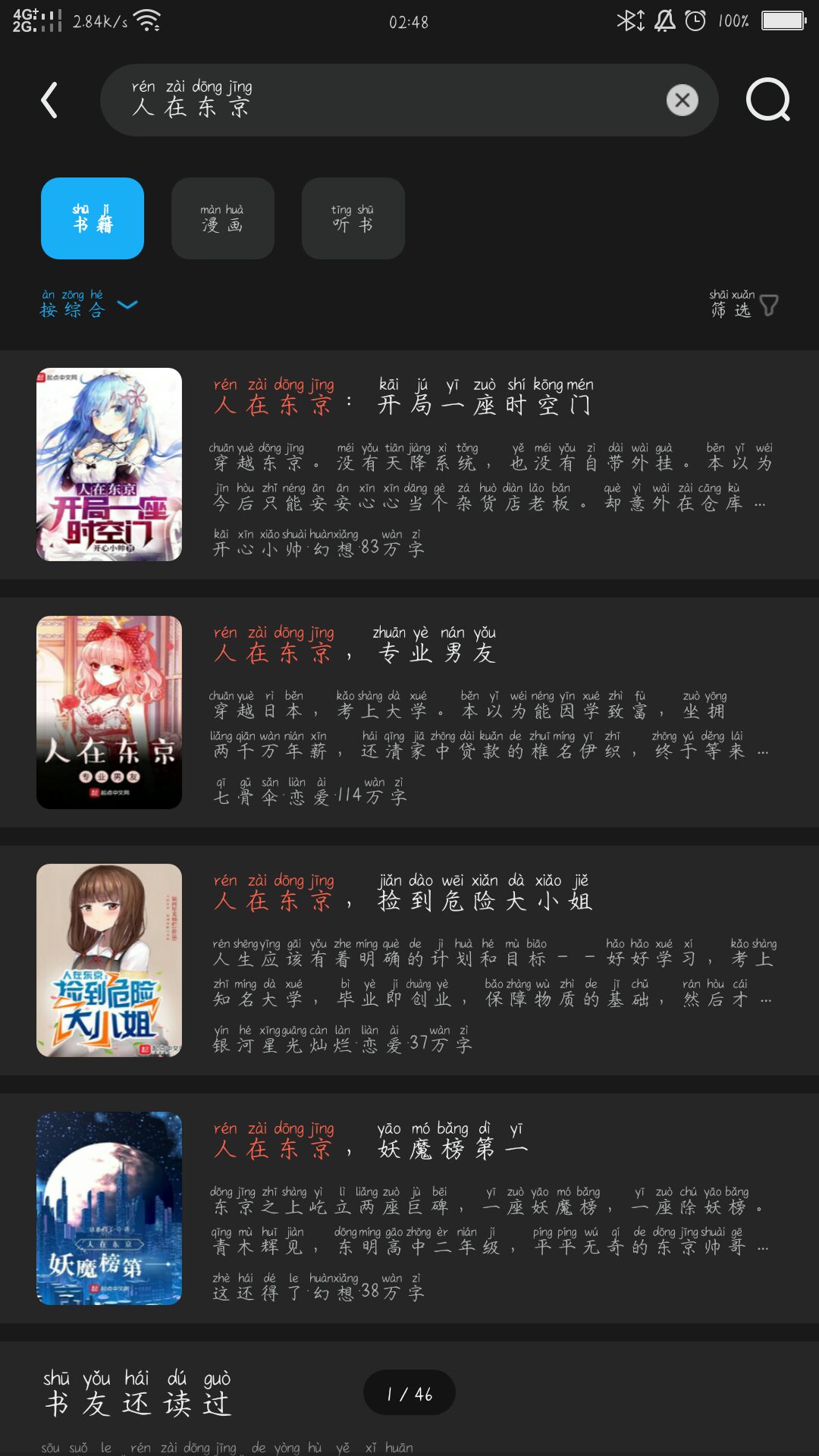Switch to the 漫画 tab

[223, 218]
